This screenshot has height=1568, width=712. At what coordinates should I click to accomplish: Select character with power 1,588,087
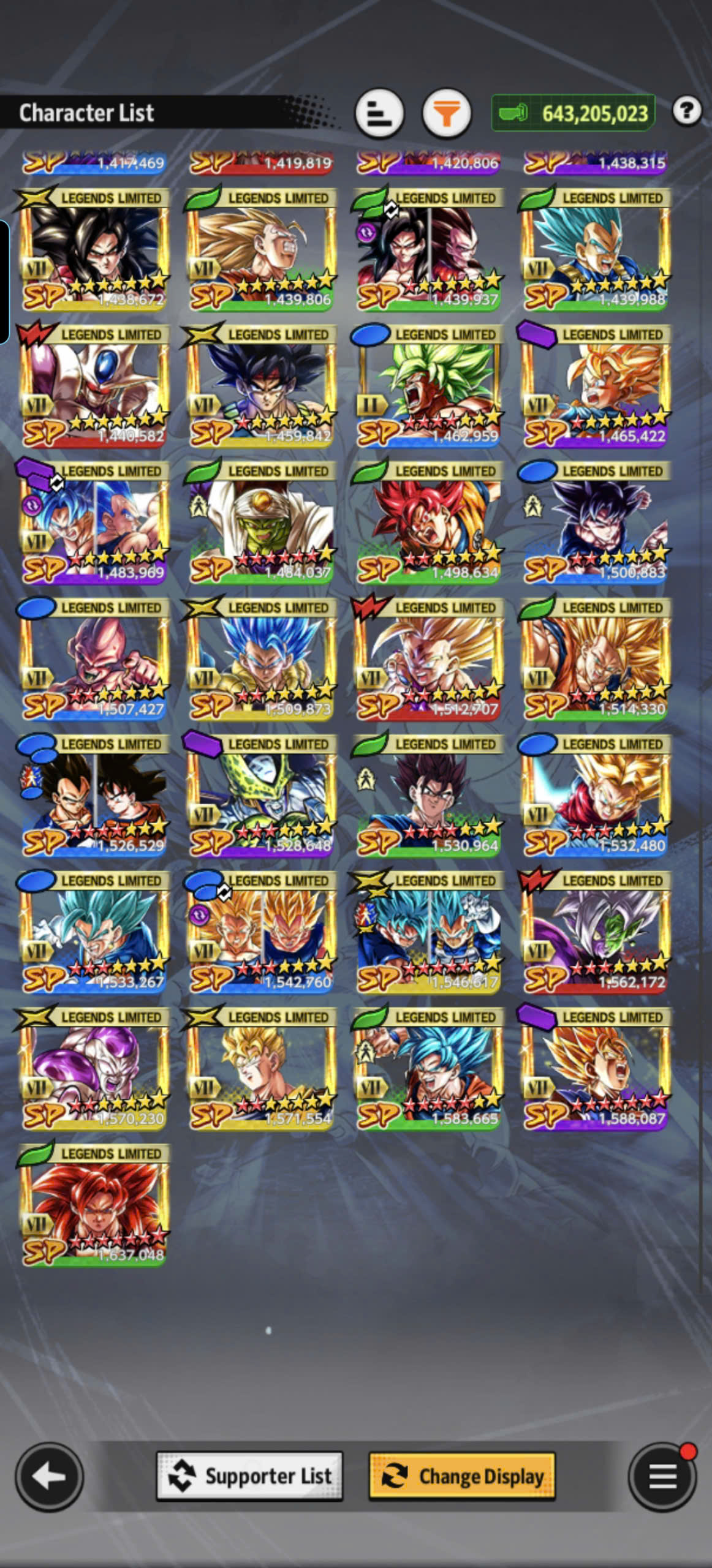[x=595, y=1067]
